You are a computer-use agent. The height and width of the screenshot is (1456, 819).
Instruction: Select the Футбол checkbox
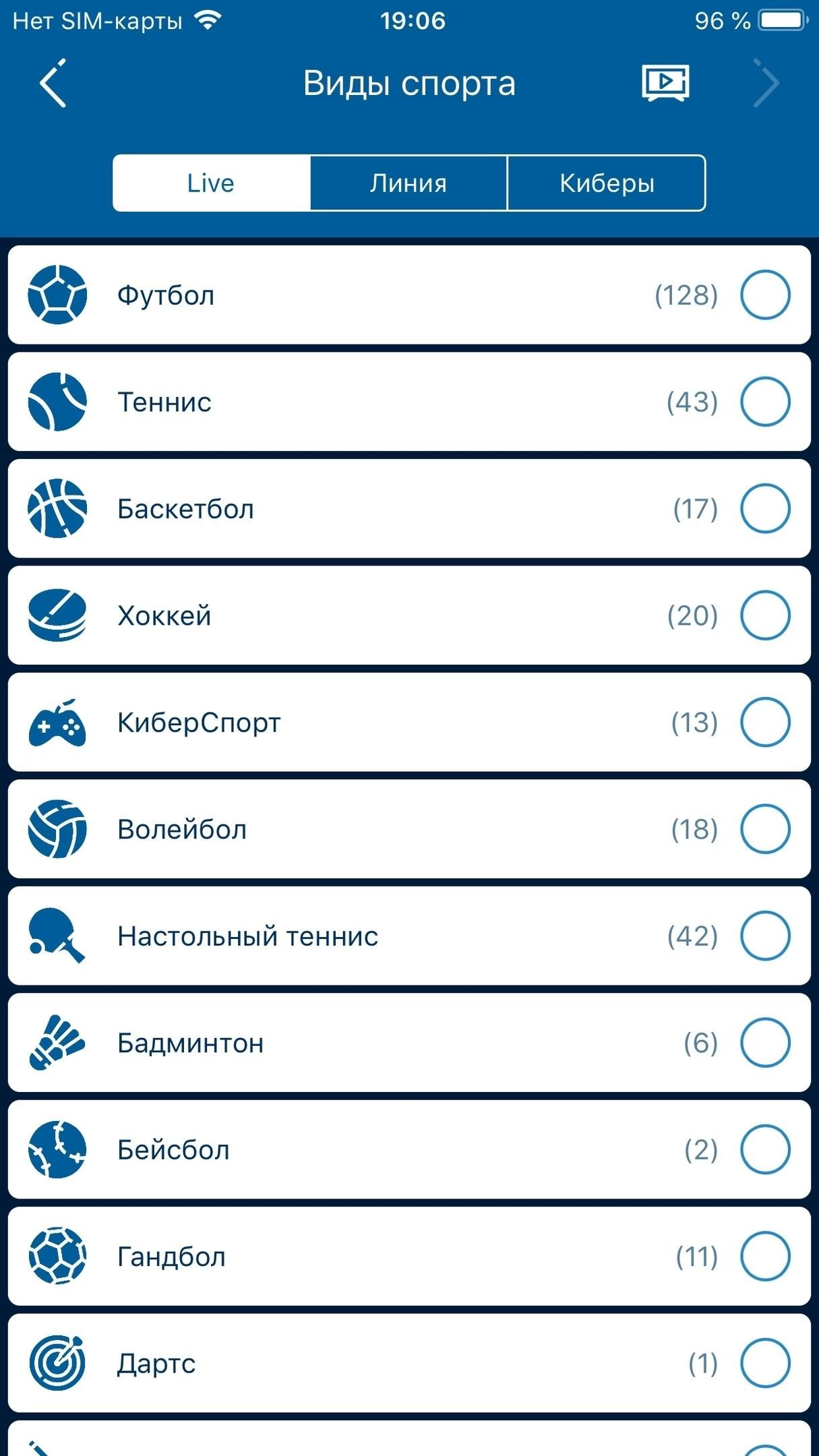(x=765, y=295)
